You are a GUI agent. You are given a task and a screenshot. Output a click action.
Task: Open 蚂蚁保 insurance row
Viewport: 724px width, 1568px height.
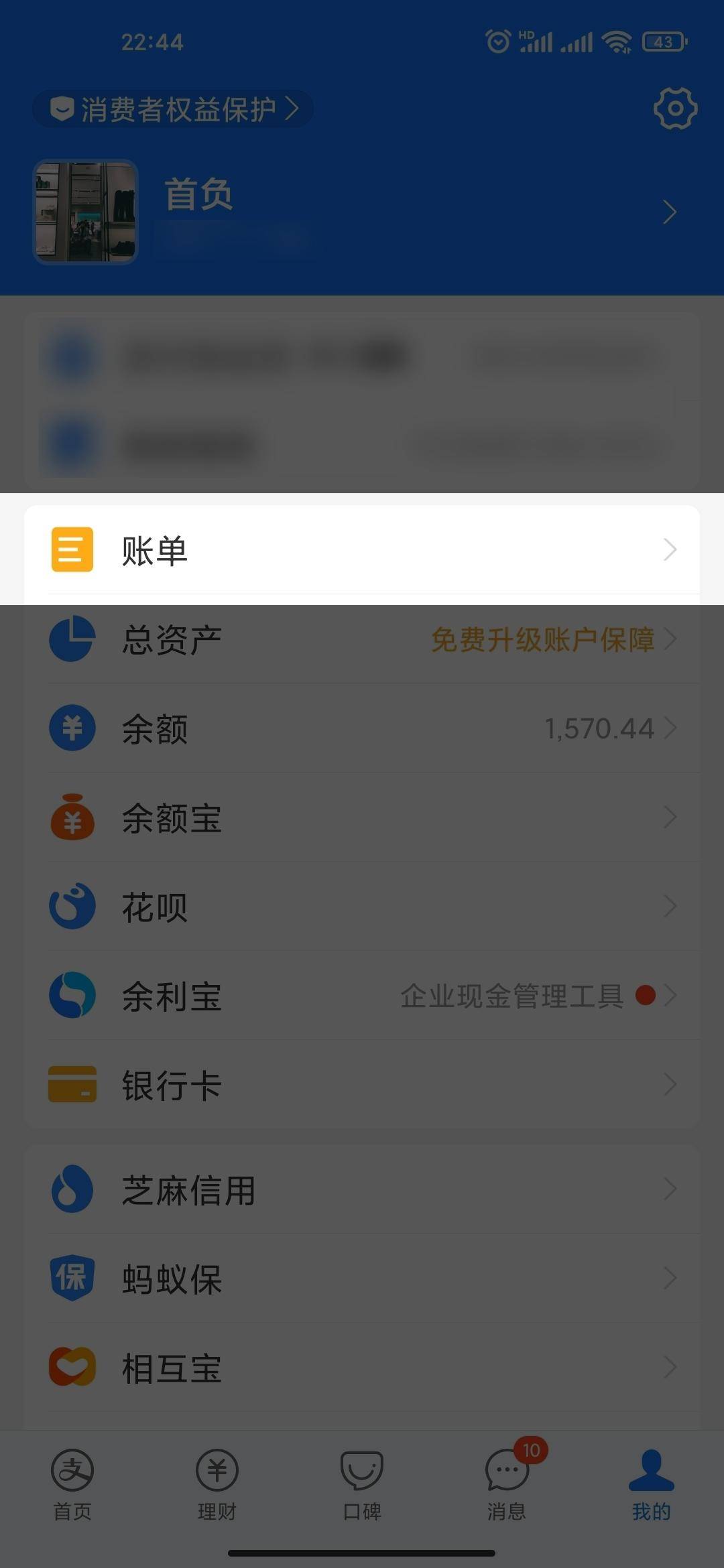point(362,1279)
